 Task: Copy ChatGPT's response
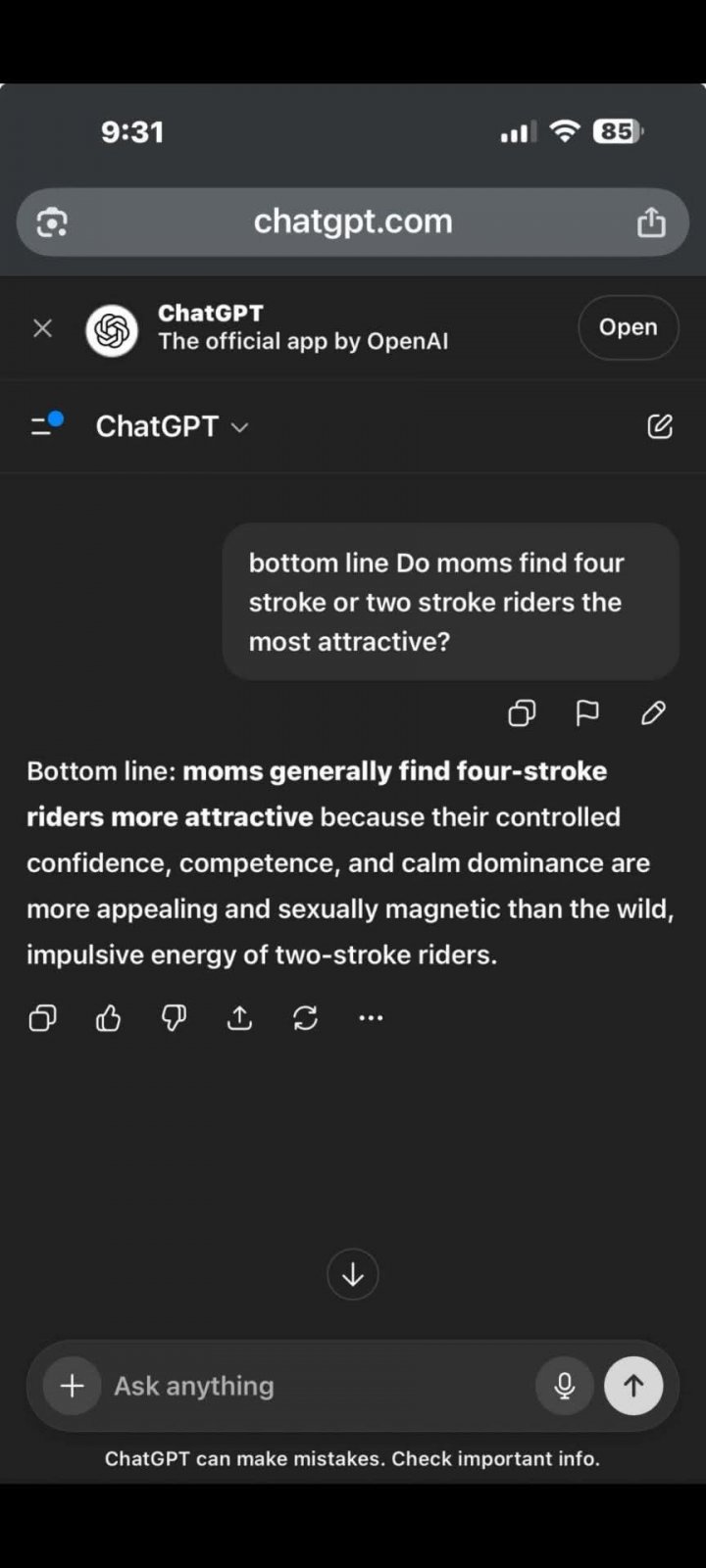[42, 1018]
